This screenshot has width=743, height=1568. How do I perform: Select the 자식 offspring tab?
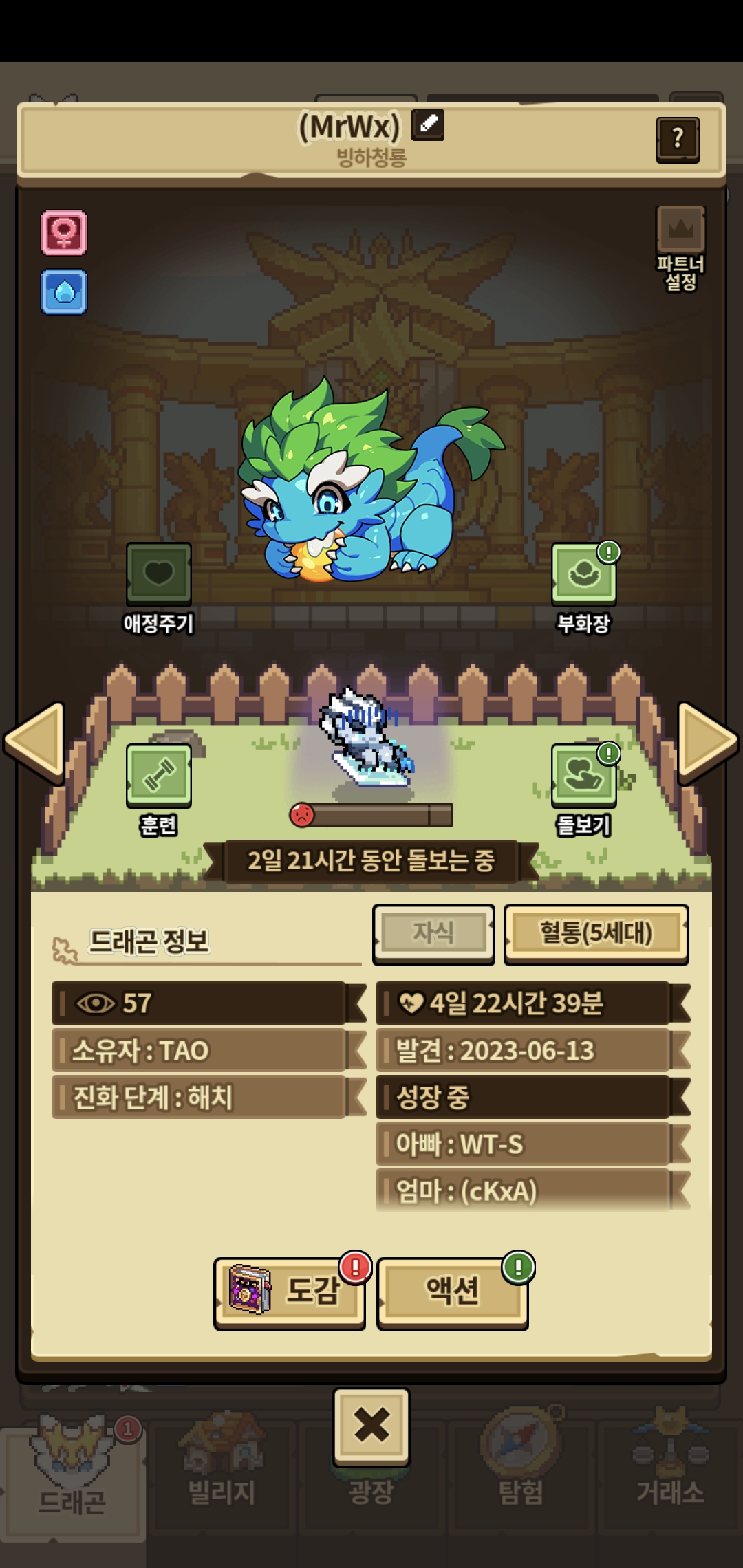pos(433,933)
